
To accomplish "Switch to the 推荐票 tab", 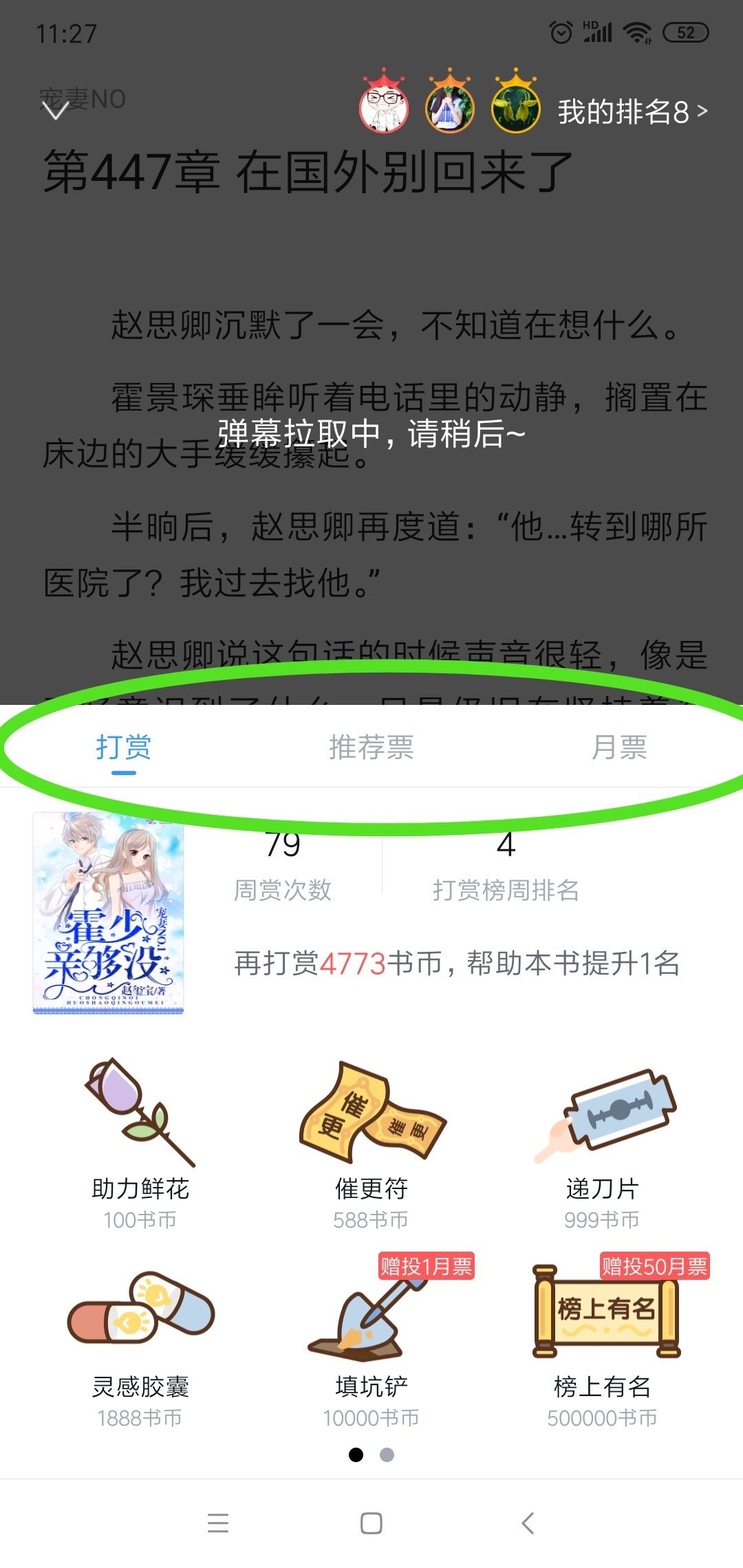I will click(371, 747).
